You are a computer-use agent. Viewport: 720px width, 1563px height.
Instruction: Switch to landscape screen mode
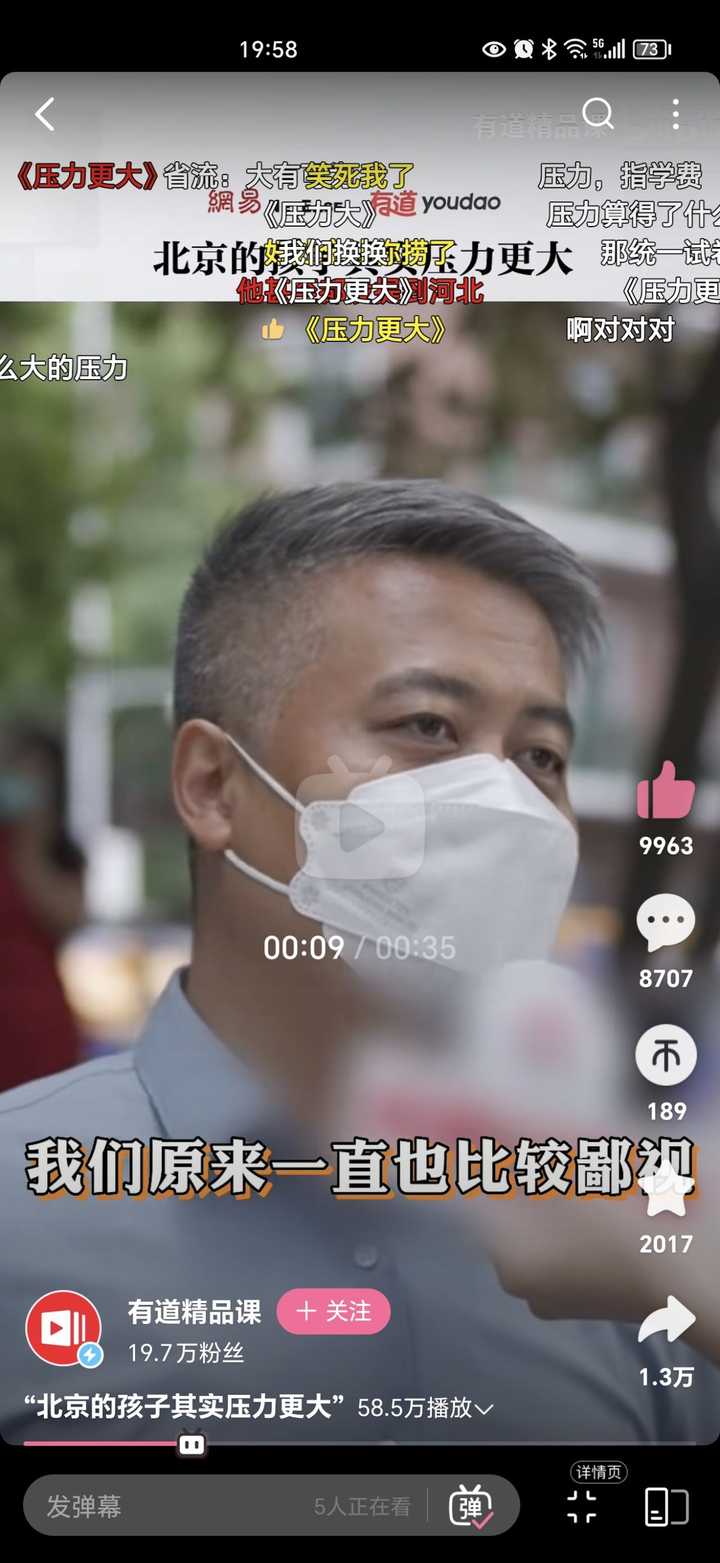tap(666, 1506)
